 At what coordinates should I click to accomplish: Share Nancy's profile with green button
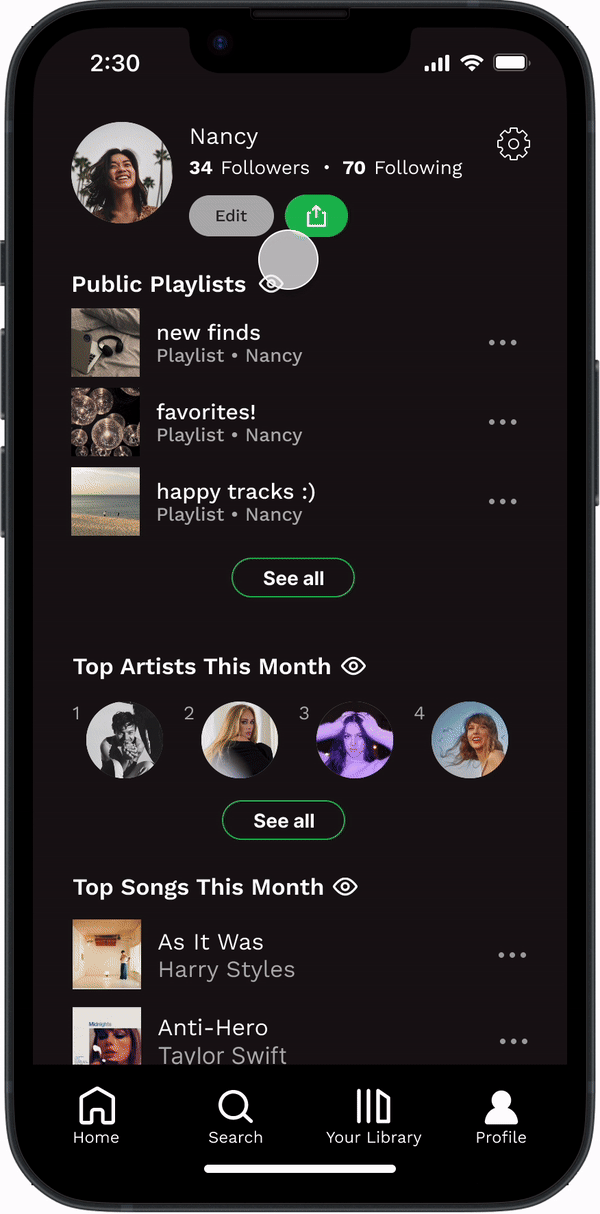point(316,216)
